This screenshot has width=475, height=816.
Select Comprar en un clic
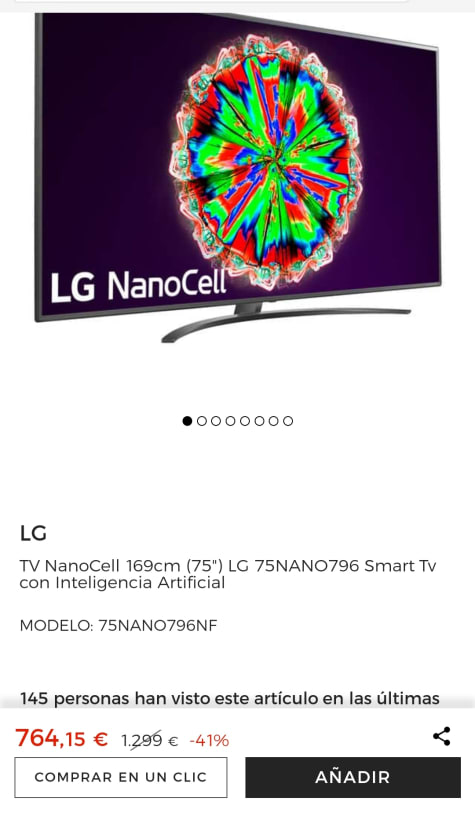(121, 777)
